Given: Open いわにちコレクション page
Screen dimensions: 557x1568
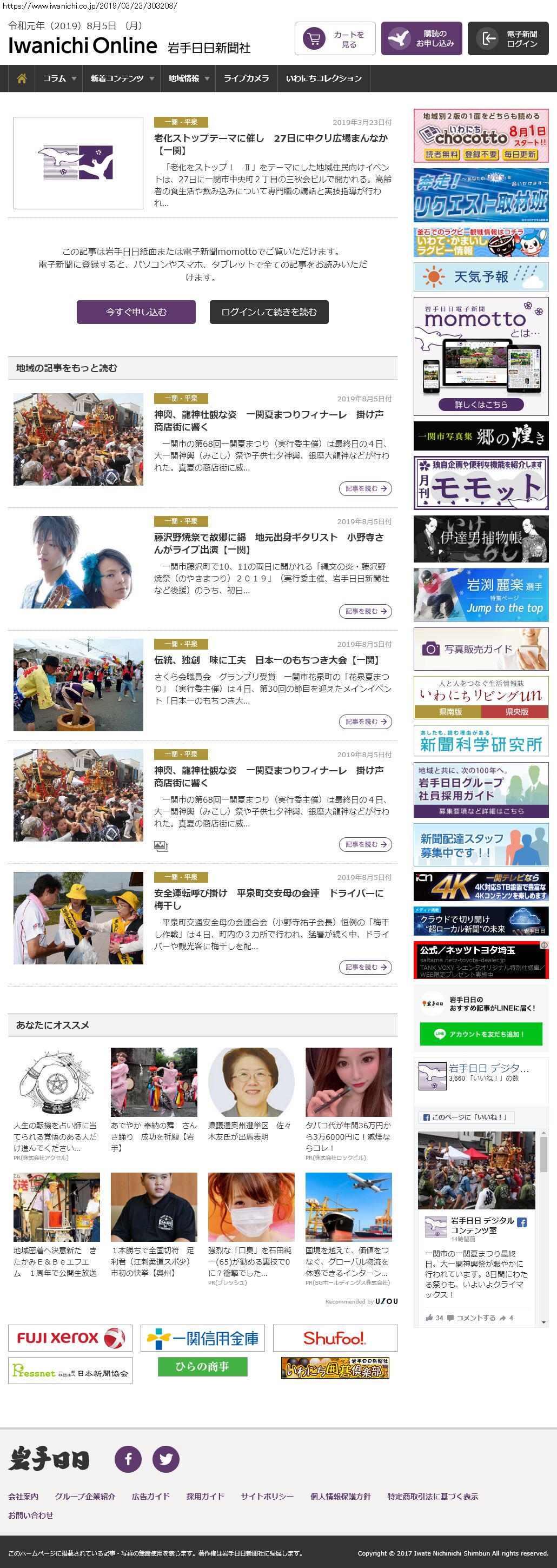Looking at the screenshot, I should click(x=323, y=78).
